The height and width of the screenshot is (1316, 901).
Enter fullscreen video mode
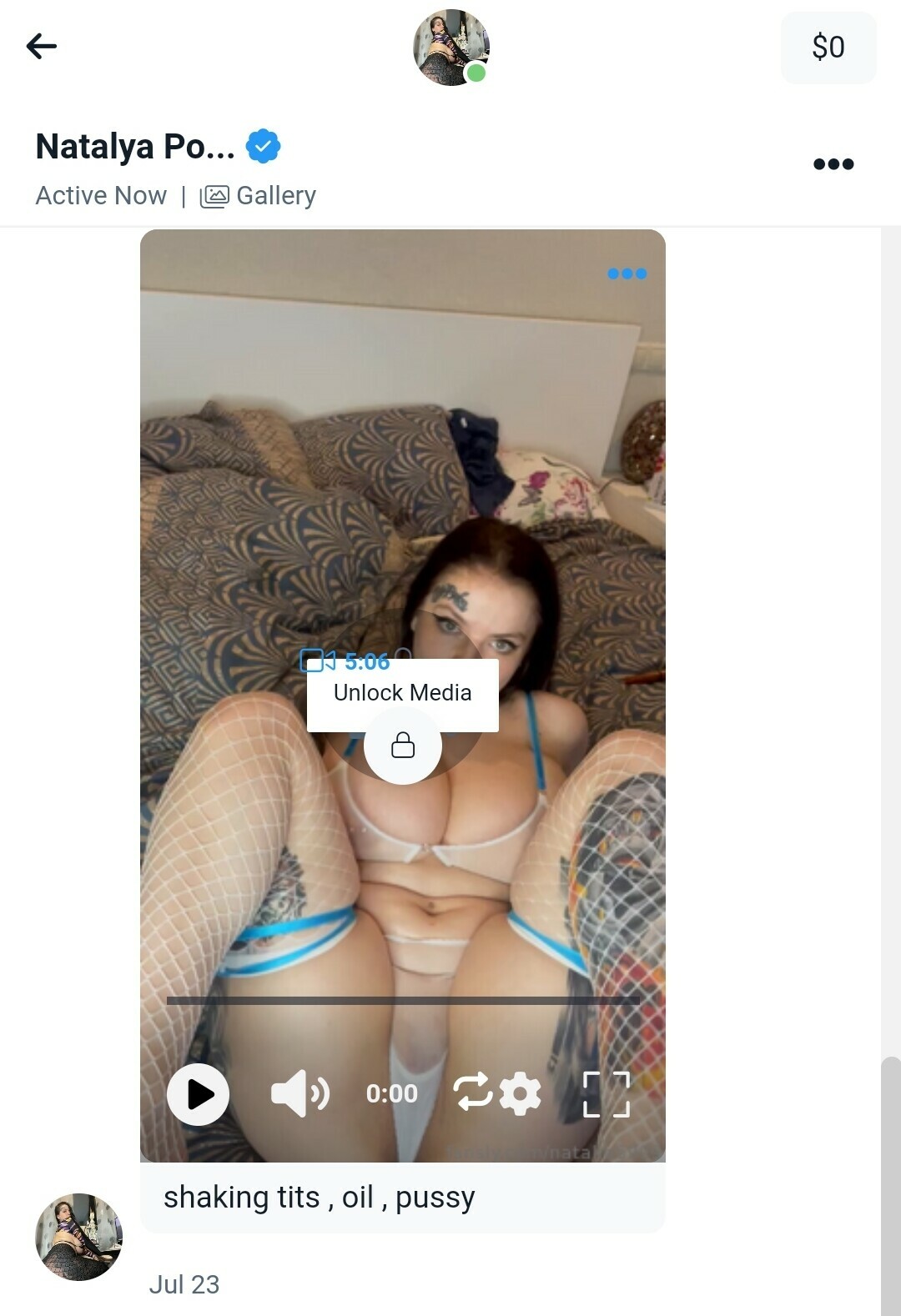[x=606, y=1094]
